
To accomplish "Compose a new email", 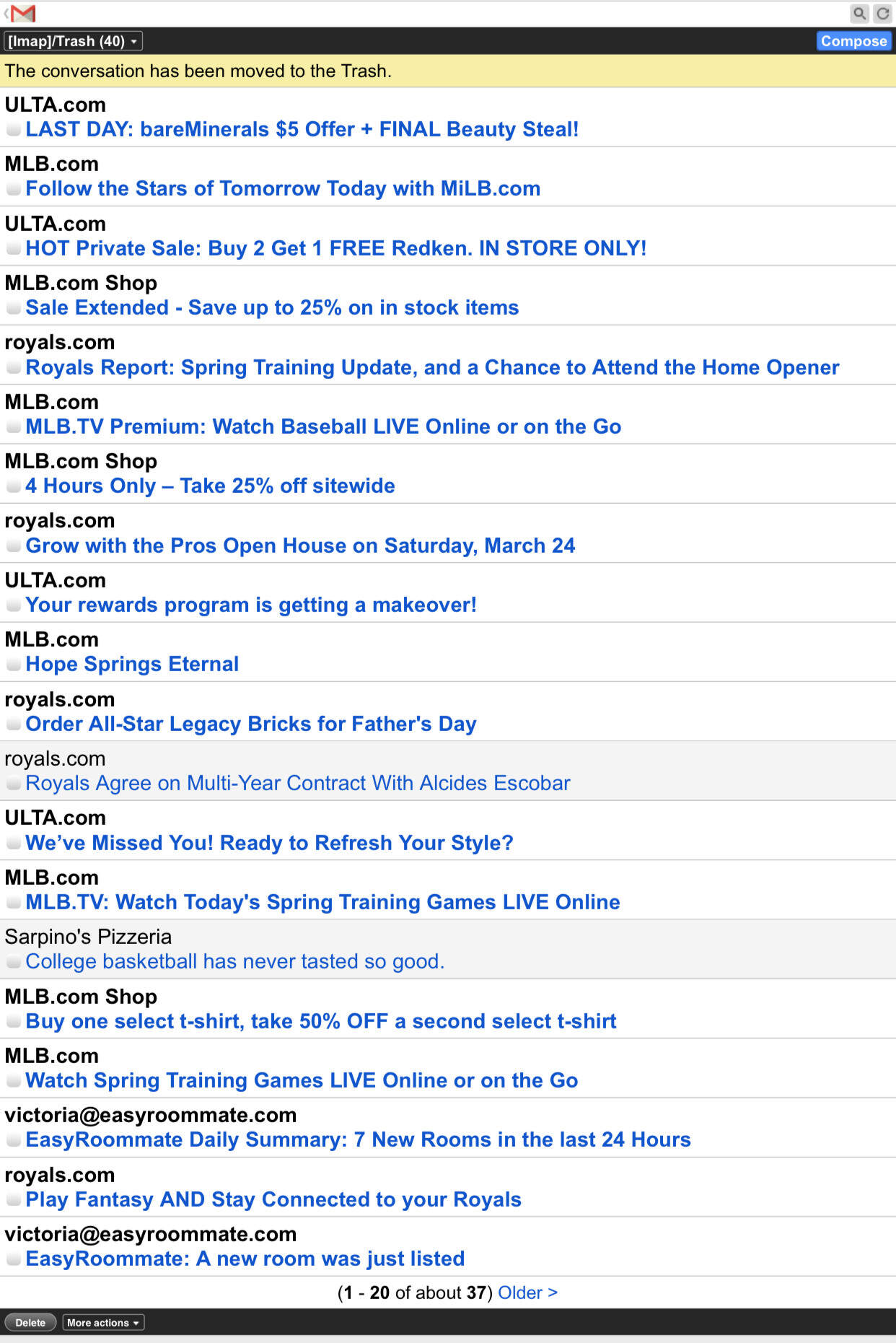I will (853, 41).
